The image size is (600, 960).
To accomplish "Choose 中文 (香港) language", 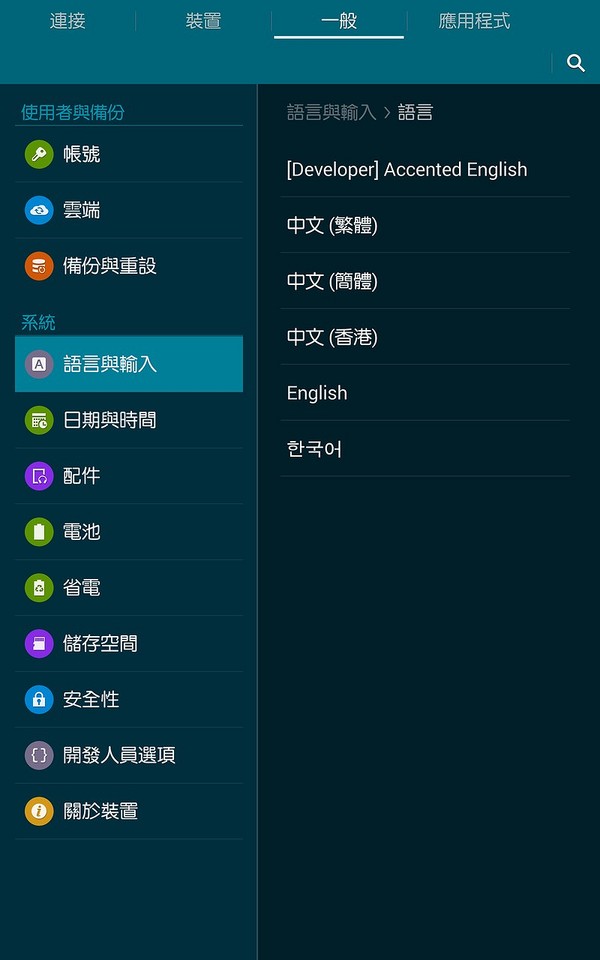I will pyautogui.click(x=425, y=337).
